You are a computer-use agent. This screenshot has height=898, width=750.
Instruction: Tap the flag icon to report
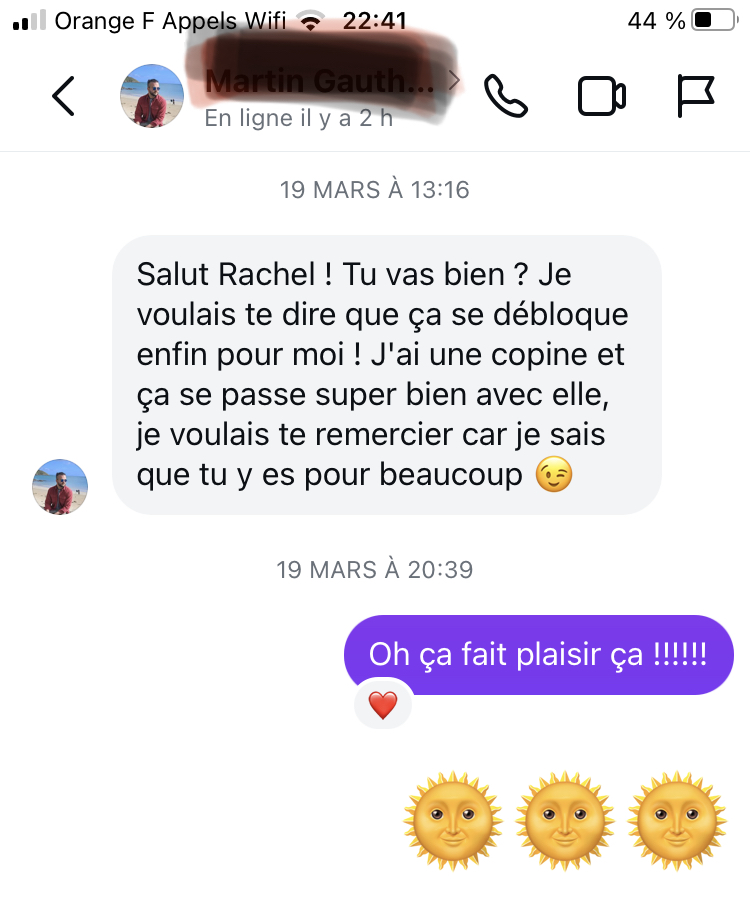pos(695,96)
